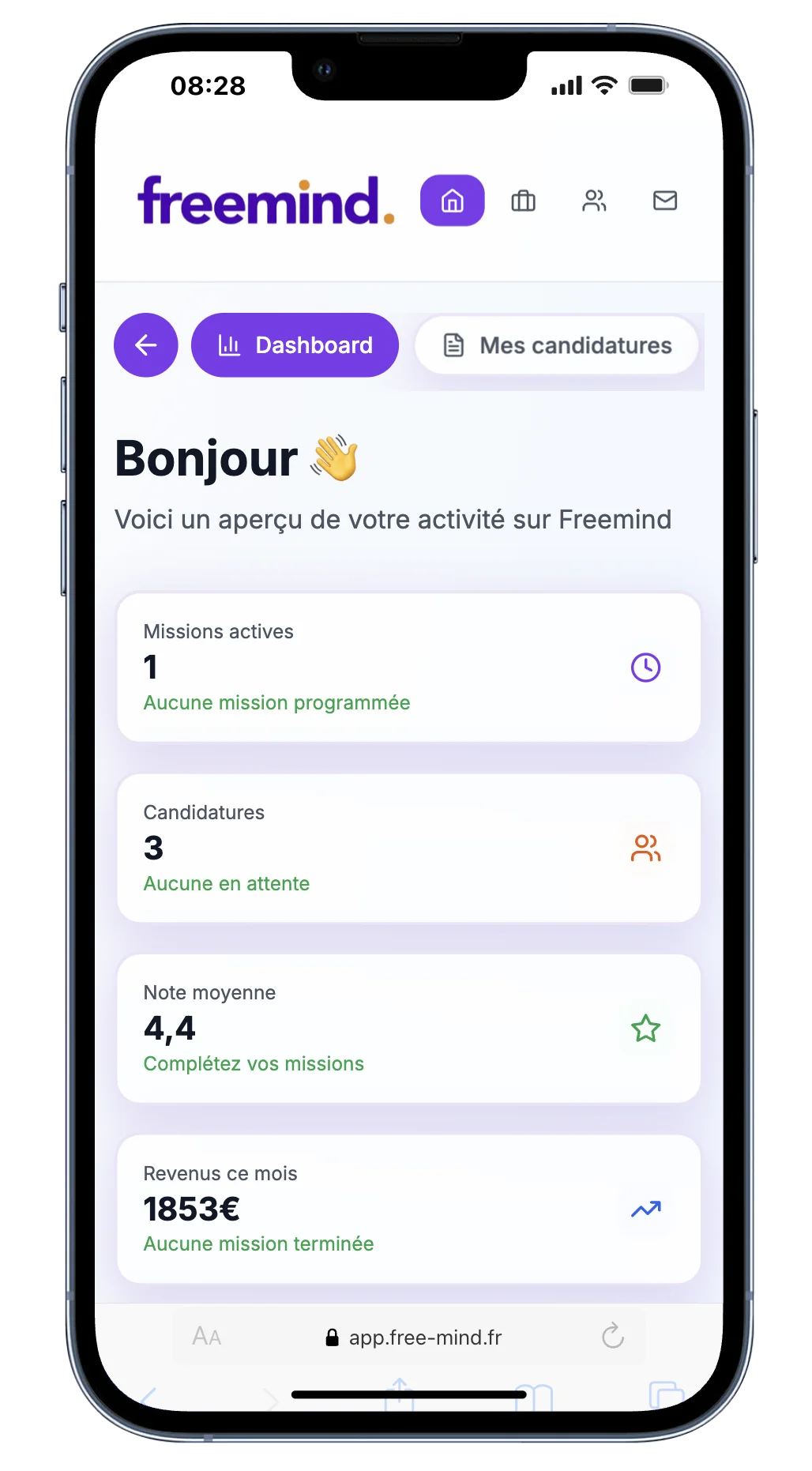This screenshot has height=1471, width=812.
Task: Click the star icon on Note moyenne card
Action: [x=645, y=1028]
